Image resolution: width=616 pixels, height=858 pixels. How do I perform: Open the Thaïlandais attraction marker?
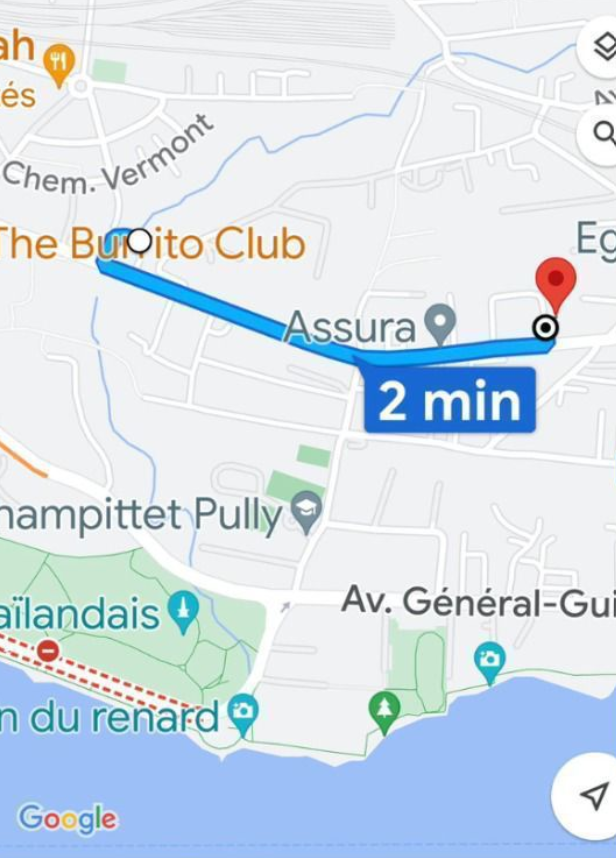click(x=184, y=609)
